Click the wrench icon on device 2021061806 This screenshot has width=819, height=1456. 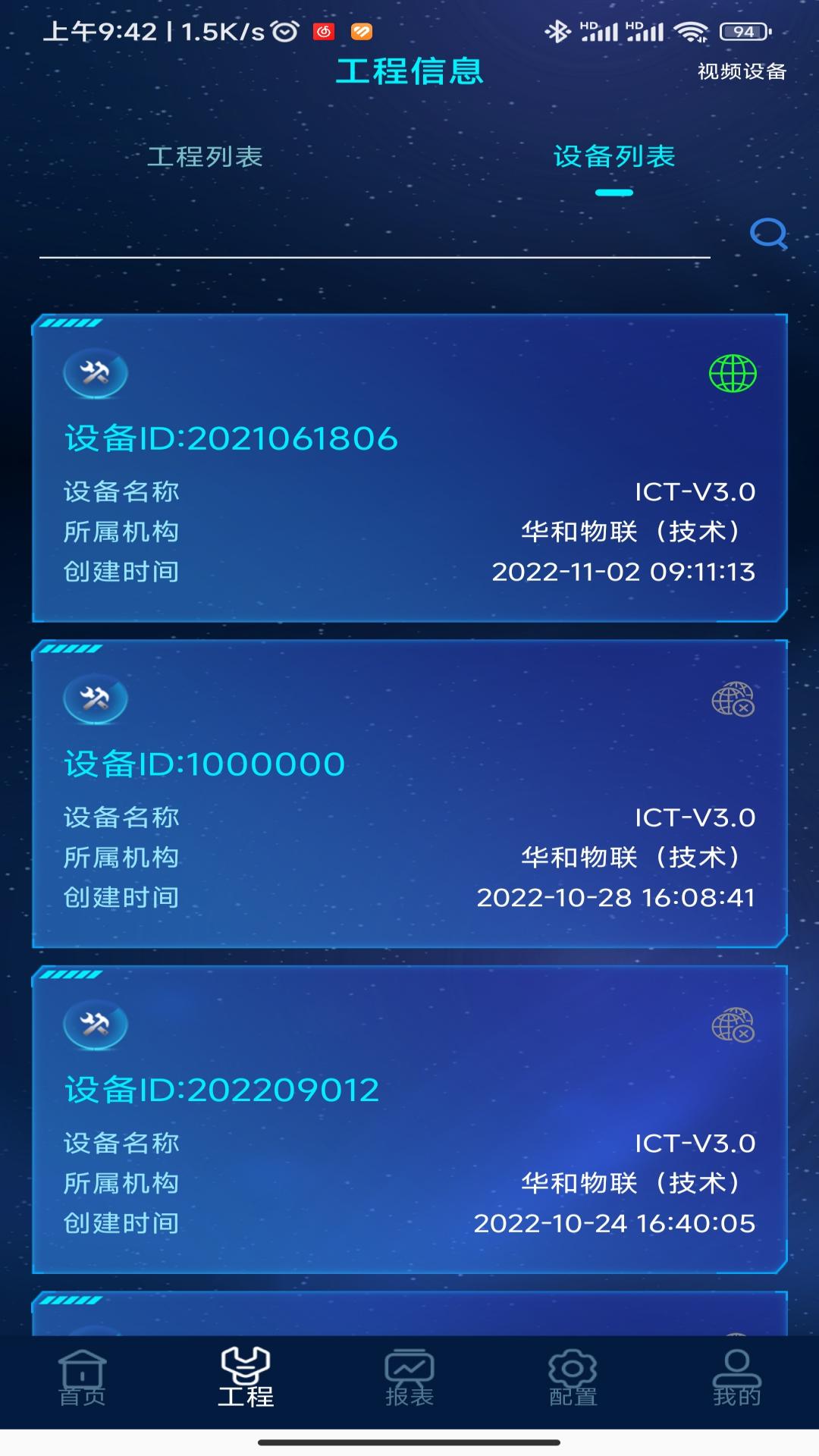tap(96, 373)
